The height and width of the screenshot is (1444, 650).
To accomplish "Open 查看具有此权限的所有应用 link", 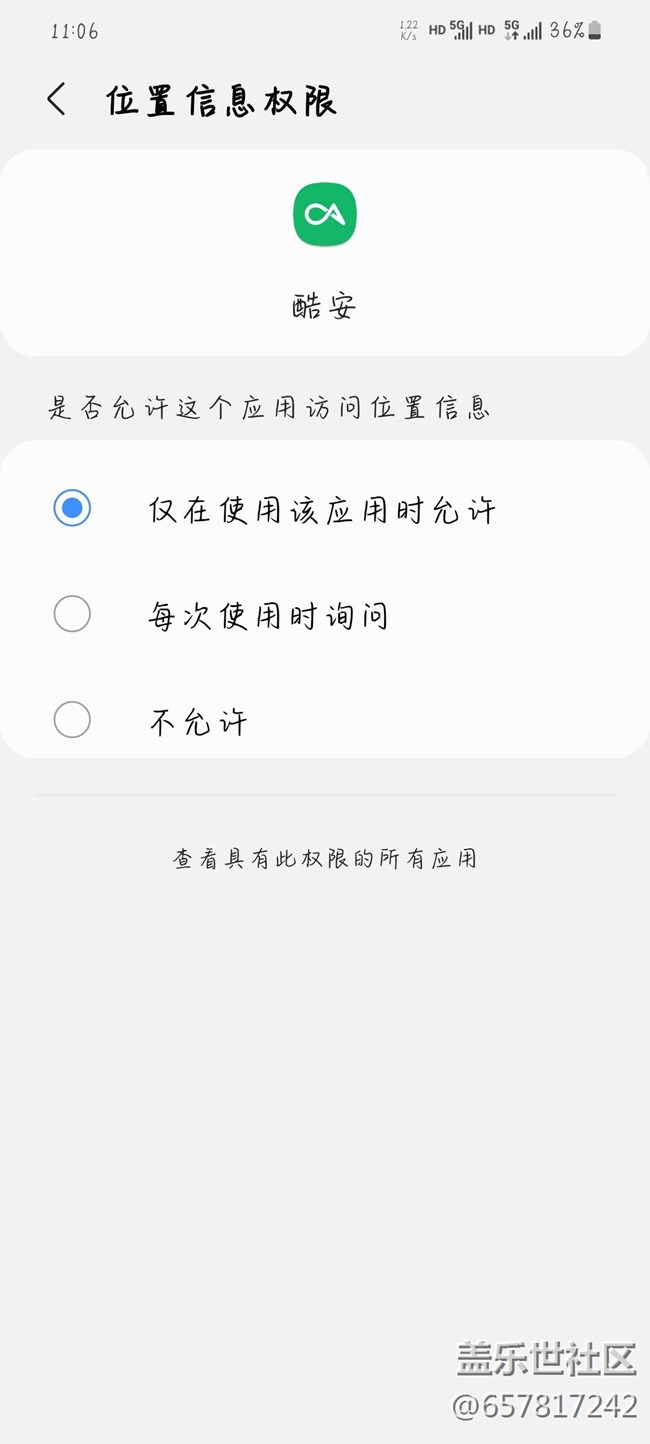I will [324, 858].
